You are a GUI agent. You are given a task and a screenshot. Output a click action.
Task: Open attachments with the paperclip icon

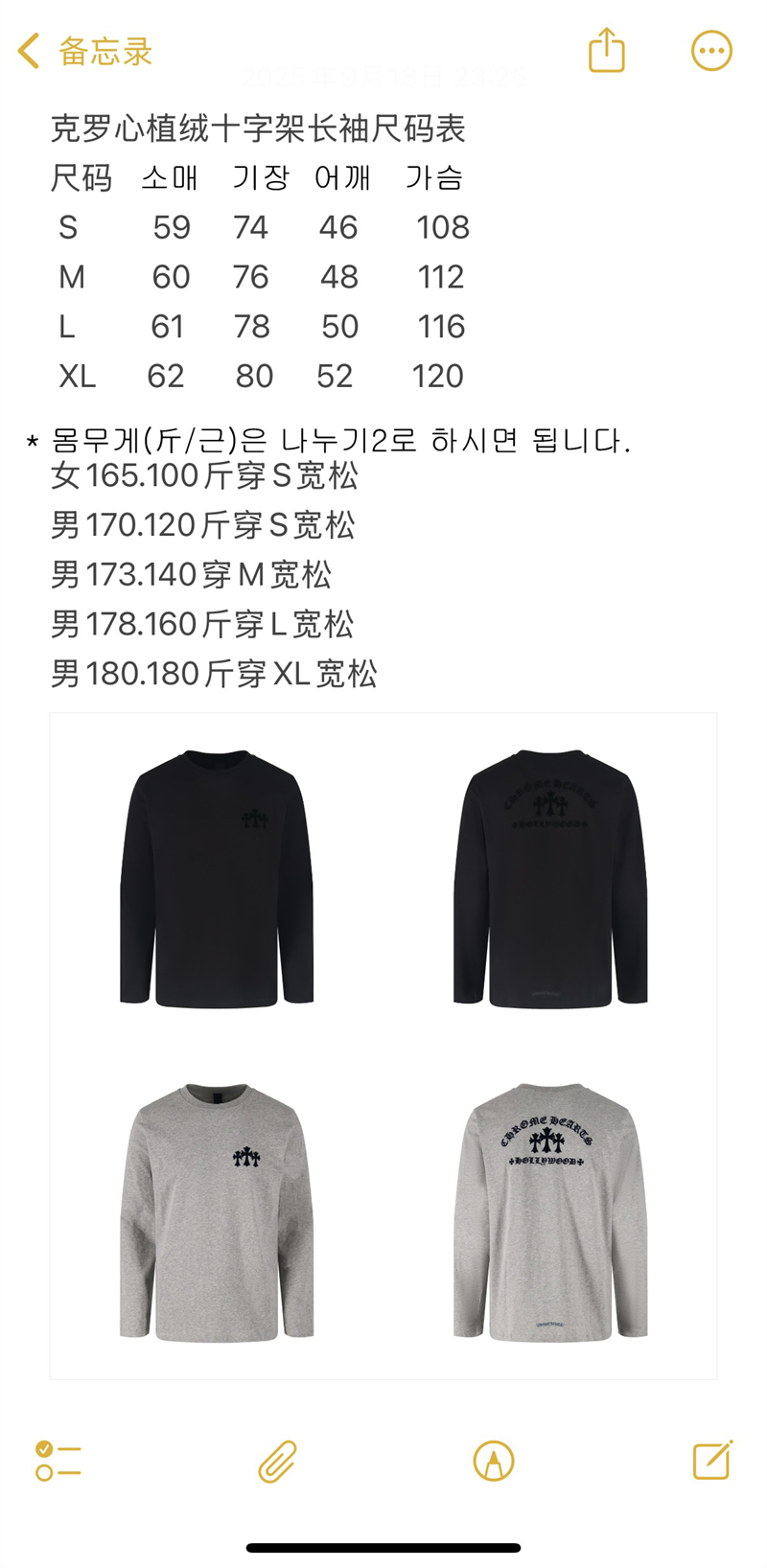(279, 1461)
